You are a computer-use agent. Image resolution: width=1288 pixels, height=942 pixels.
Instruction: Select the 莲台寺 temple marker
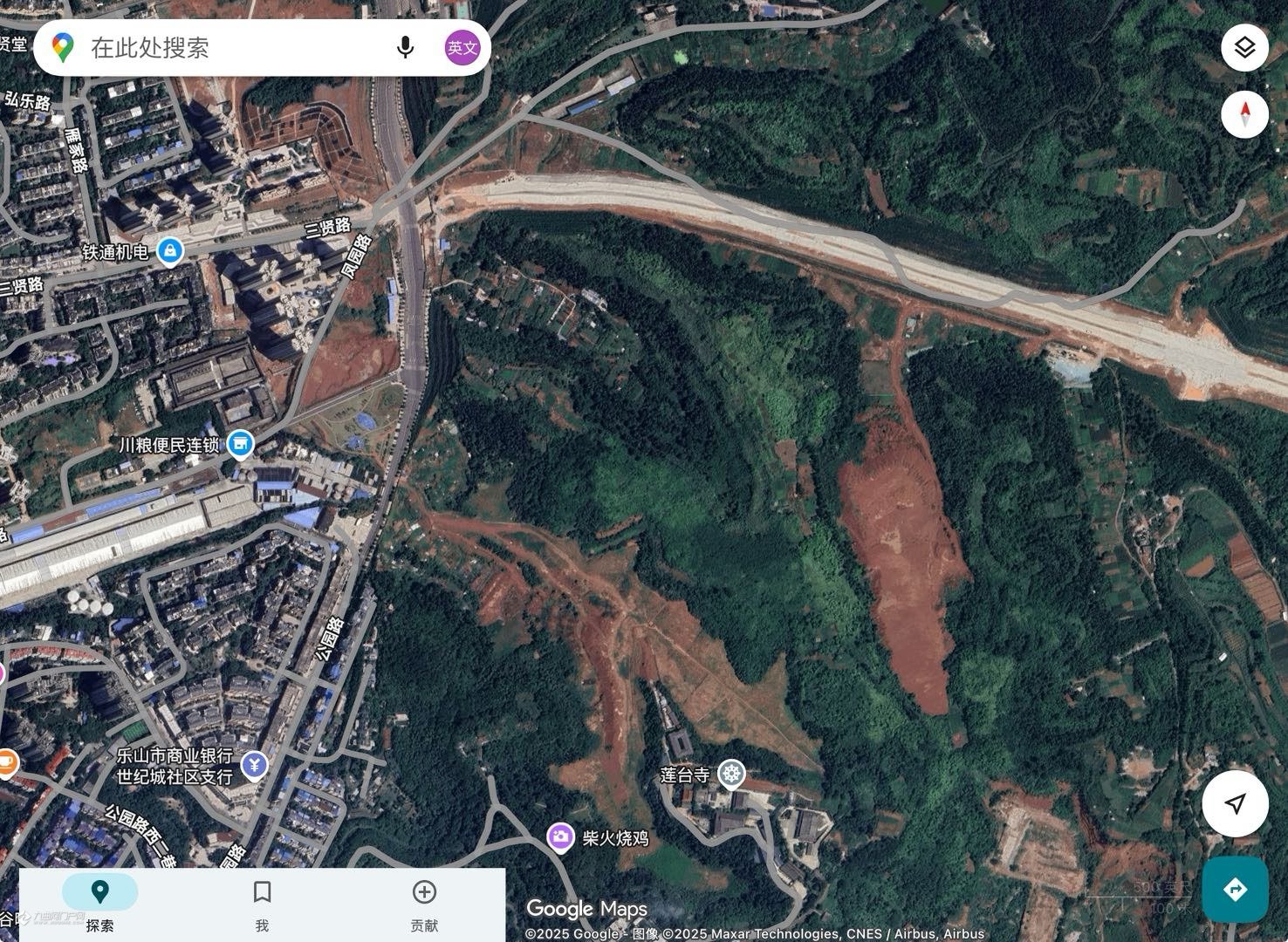click(731, 774)
